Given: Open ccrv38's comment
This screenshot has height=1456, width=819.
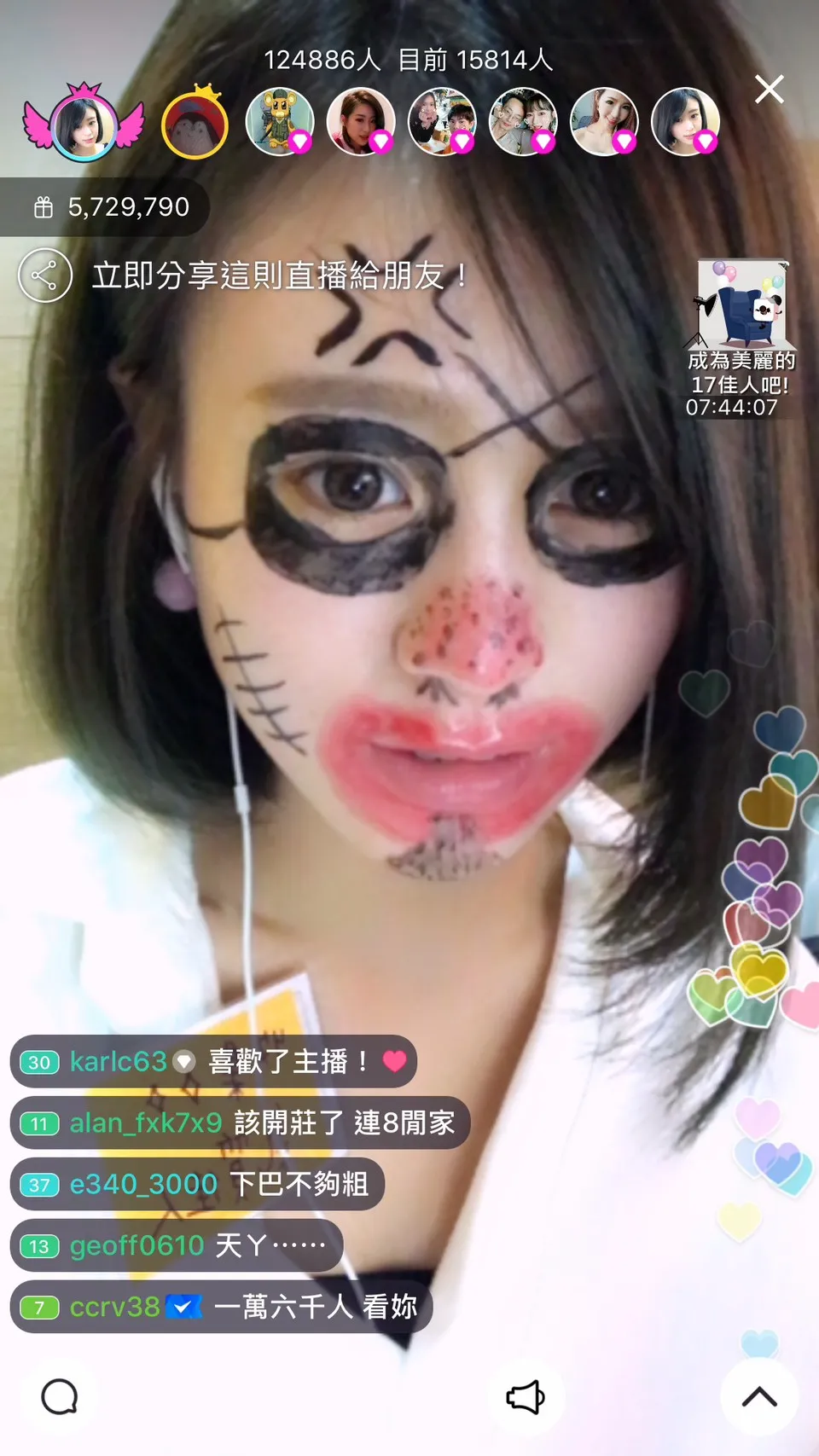Looking at the screenshot, I should click(220, 1307).
